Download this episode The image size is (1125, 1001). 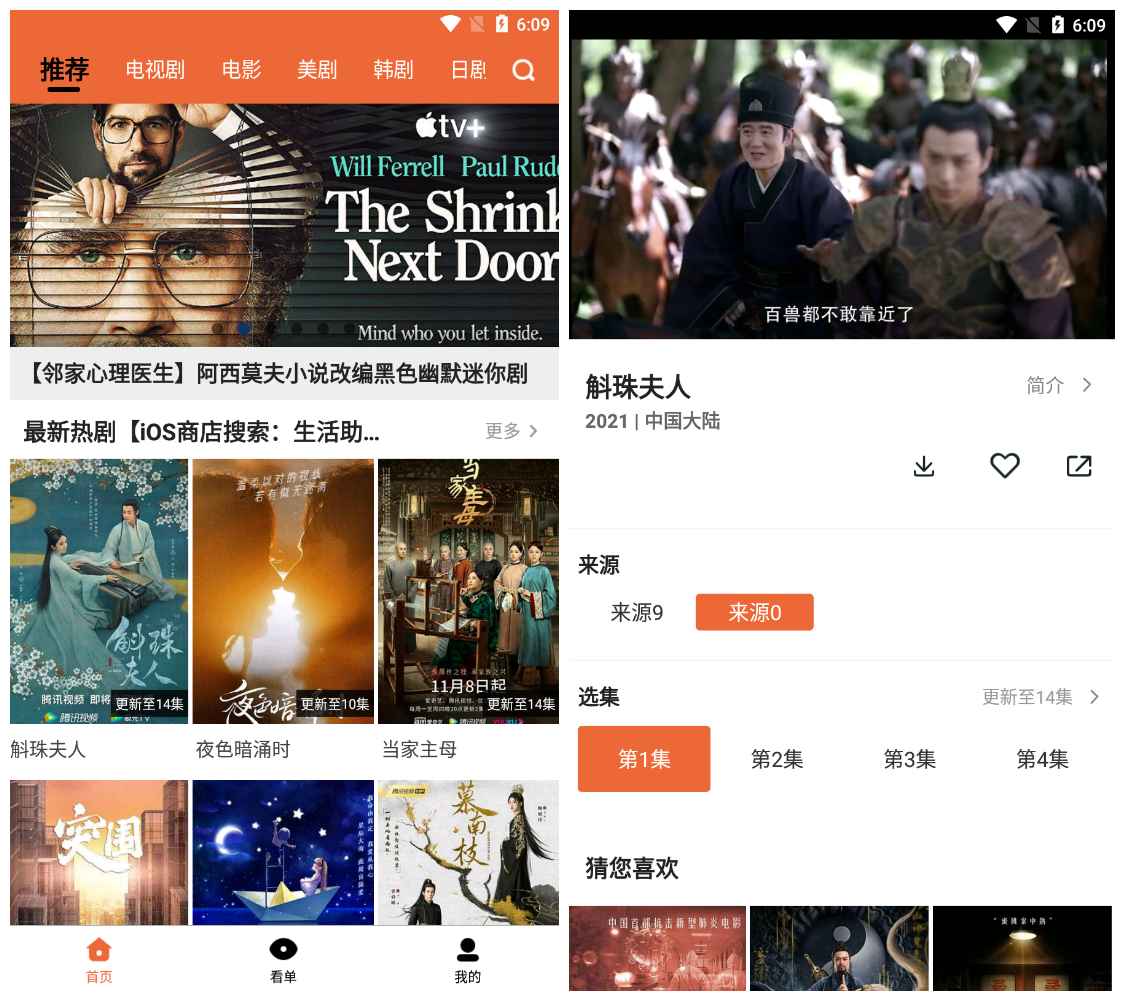[924, 466]
